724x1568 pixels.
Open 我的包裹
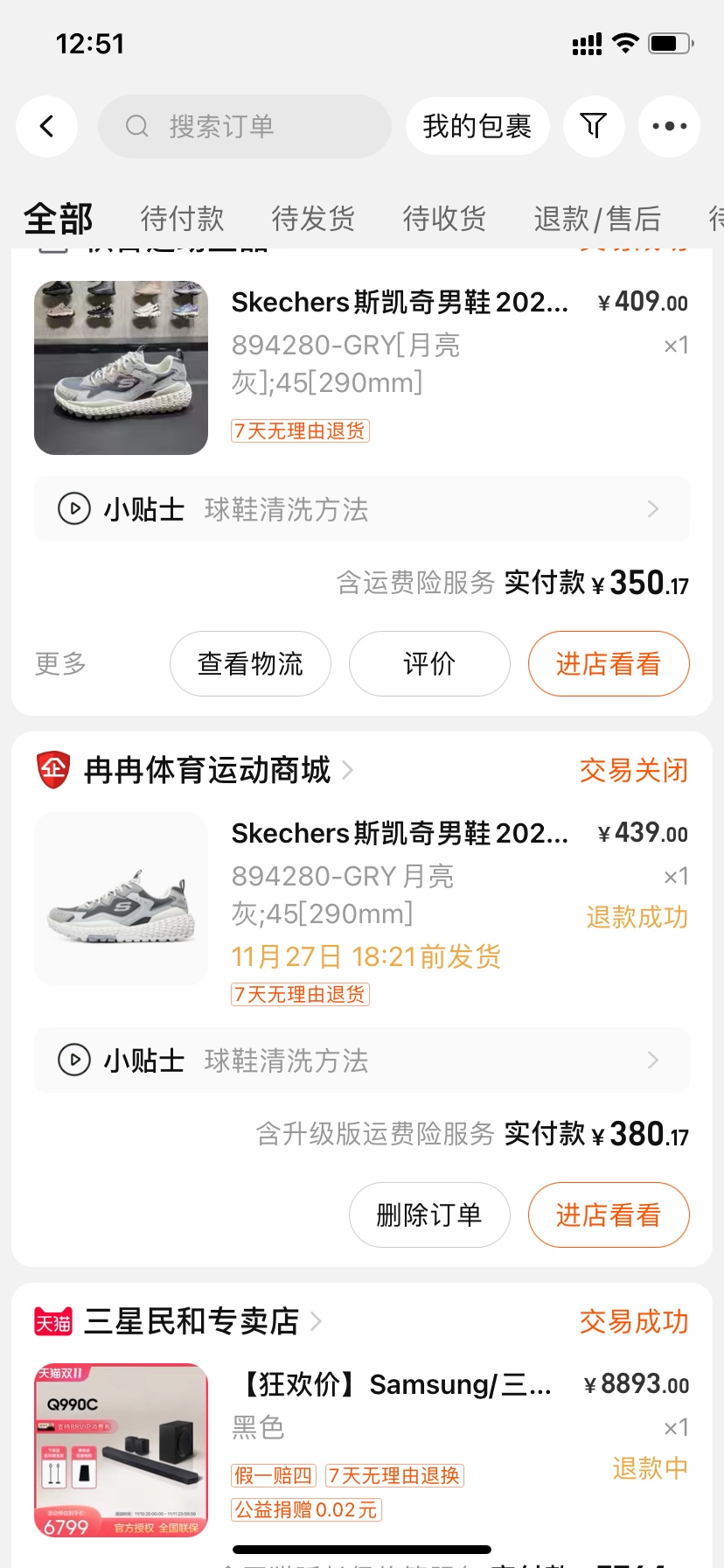[x=477, y=126]
